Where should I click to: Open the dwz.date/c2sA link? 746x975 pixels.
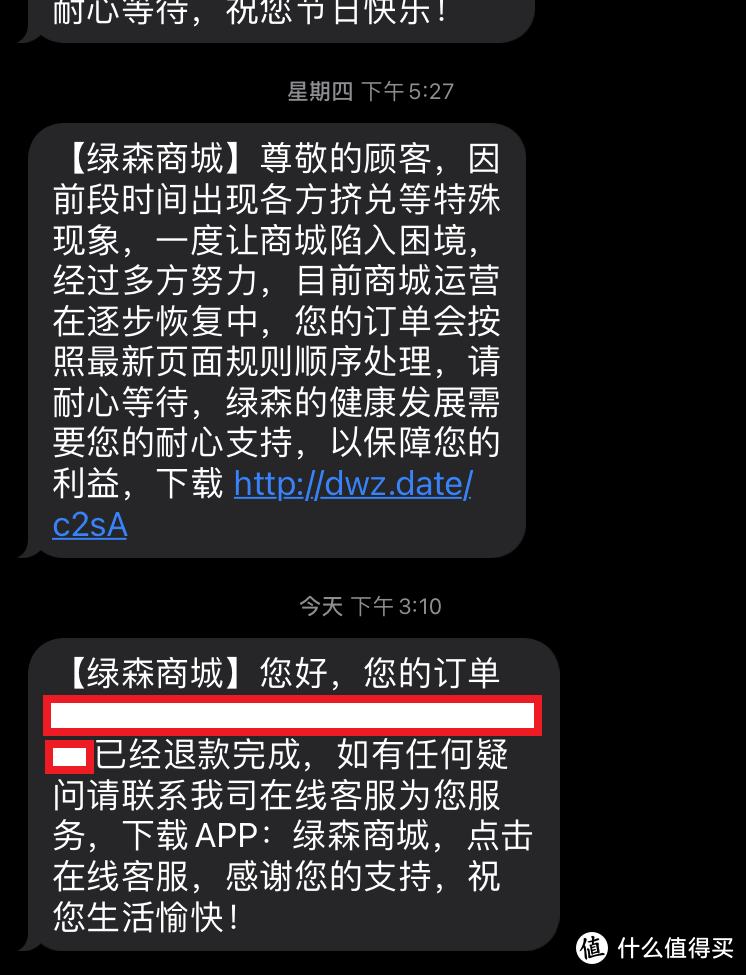352,485
